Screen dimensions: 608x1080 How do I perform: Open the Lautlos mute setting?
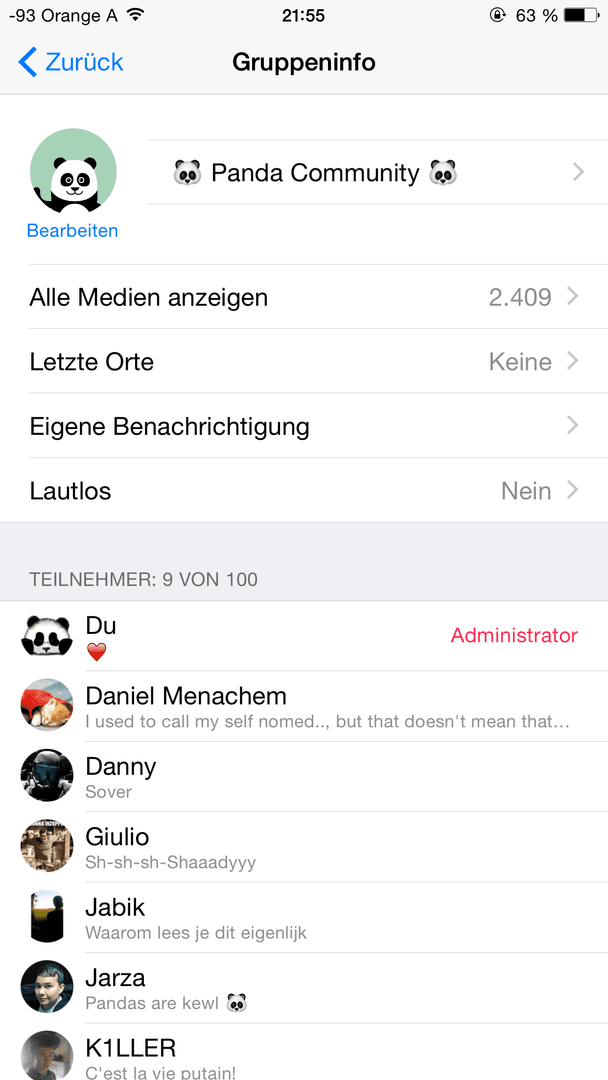(304, 491)
